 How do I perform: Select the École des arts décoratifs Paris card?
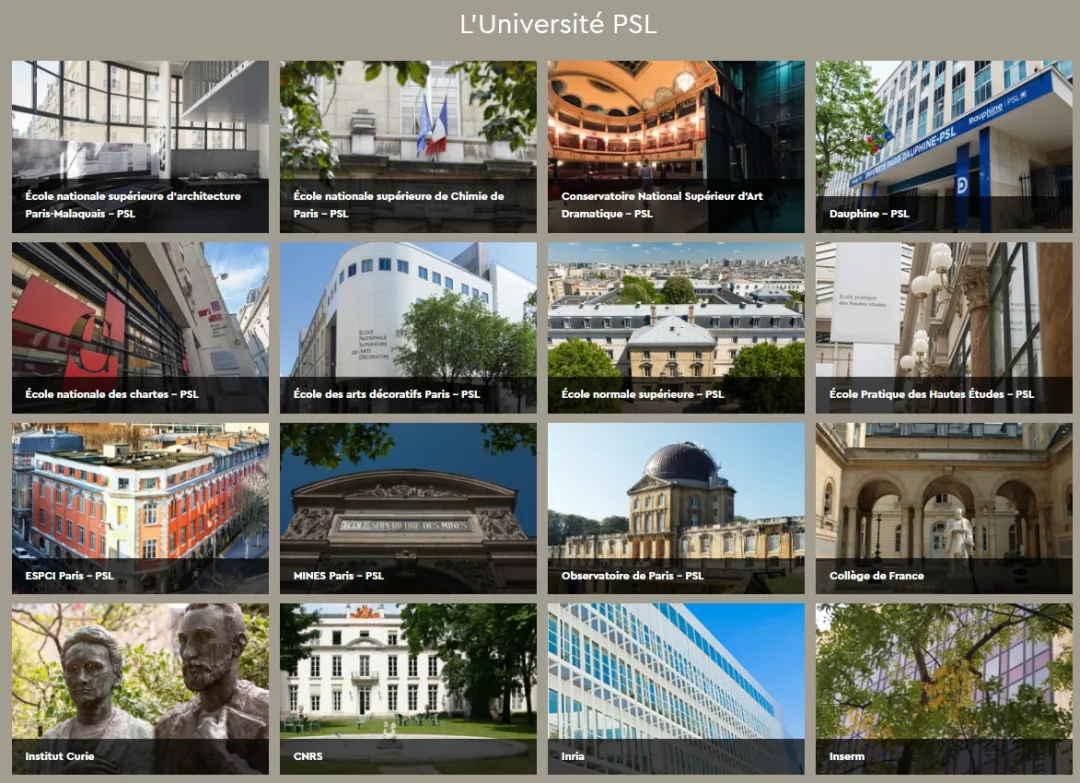[408, 327]
